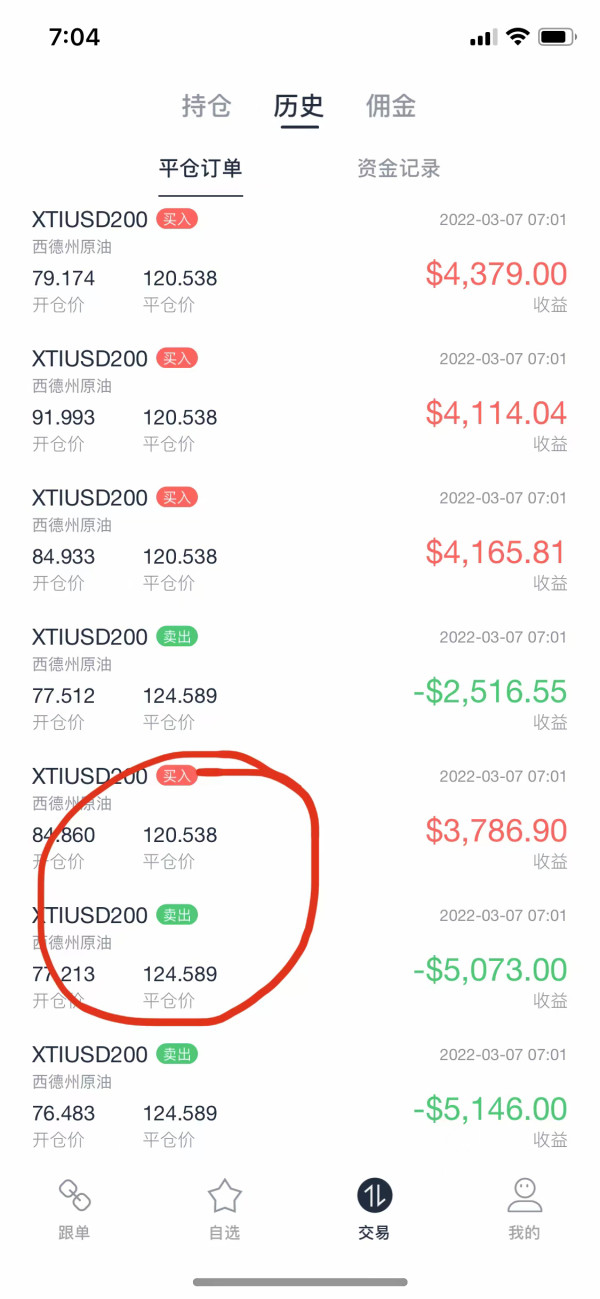This screenshot has height=1299, width=600.
Task: View the order with -$5,146.00 loss
Action: click(x=300, y=1096)
